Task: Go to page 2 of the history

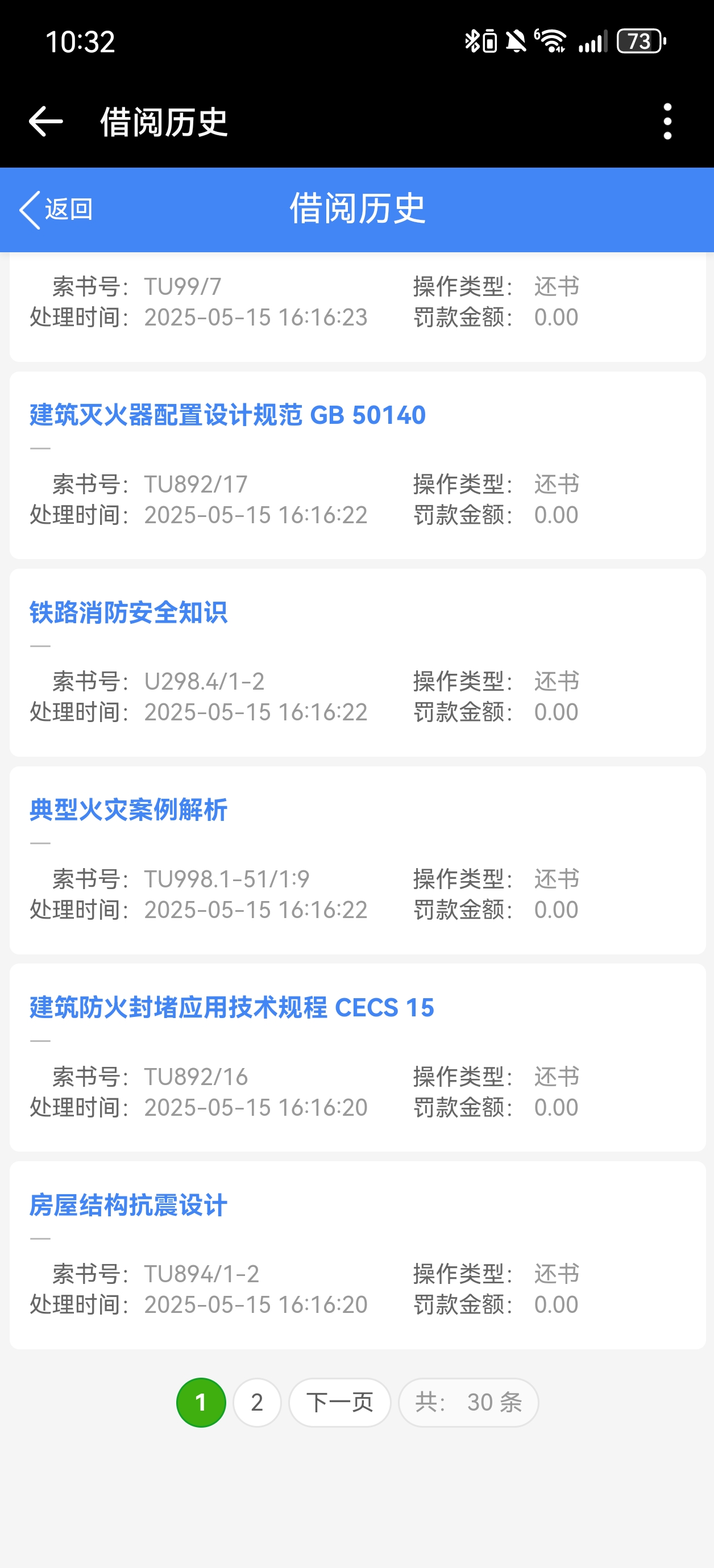Action: [257, 1403]
